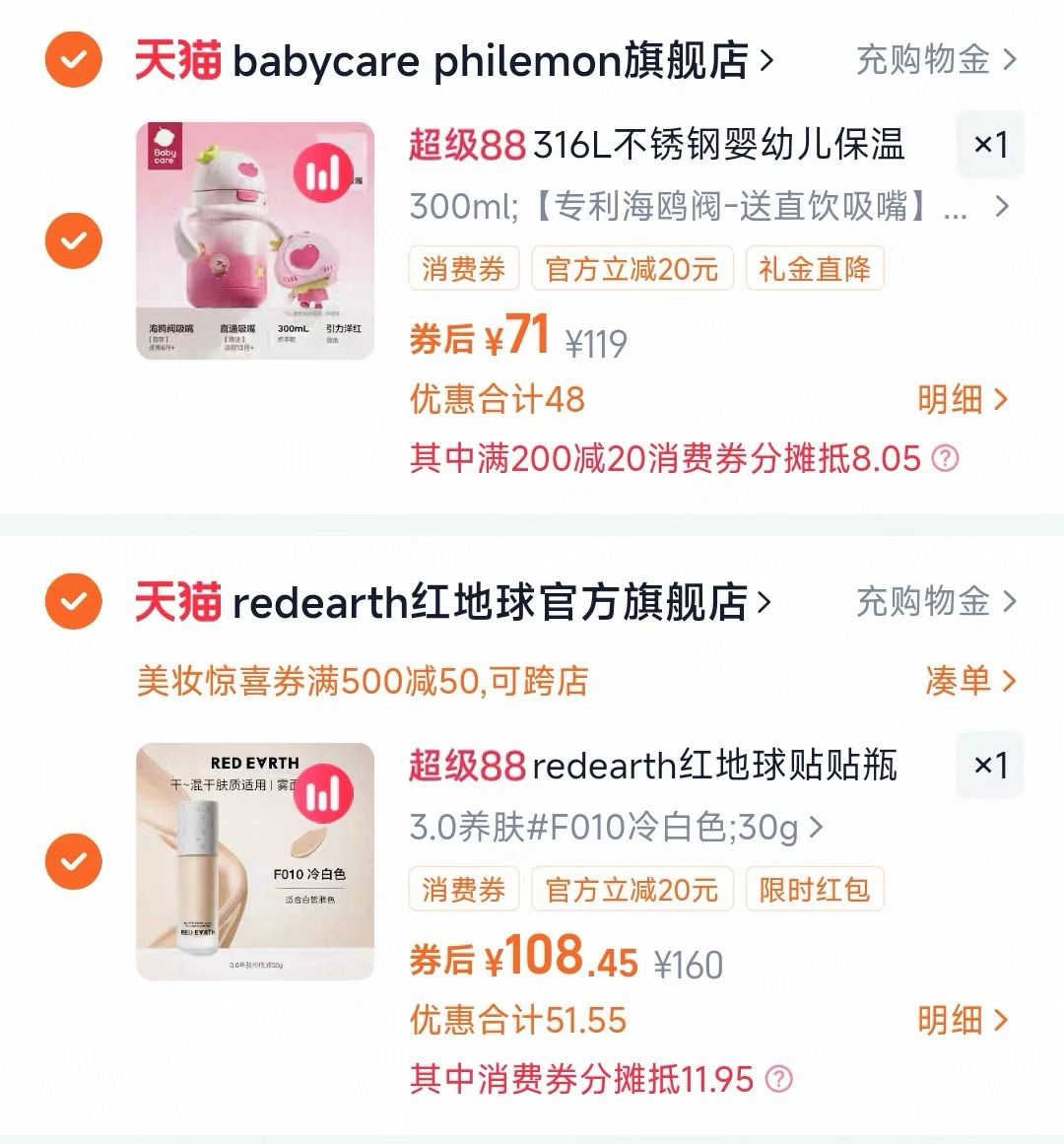Image resolution: width=1064 pixels, height=1144 pixels.
Task: Toggle the checkbox for the thermos bottle item
Action: 73,239
